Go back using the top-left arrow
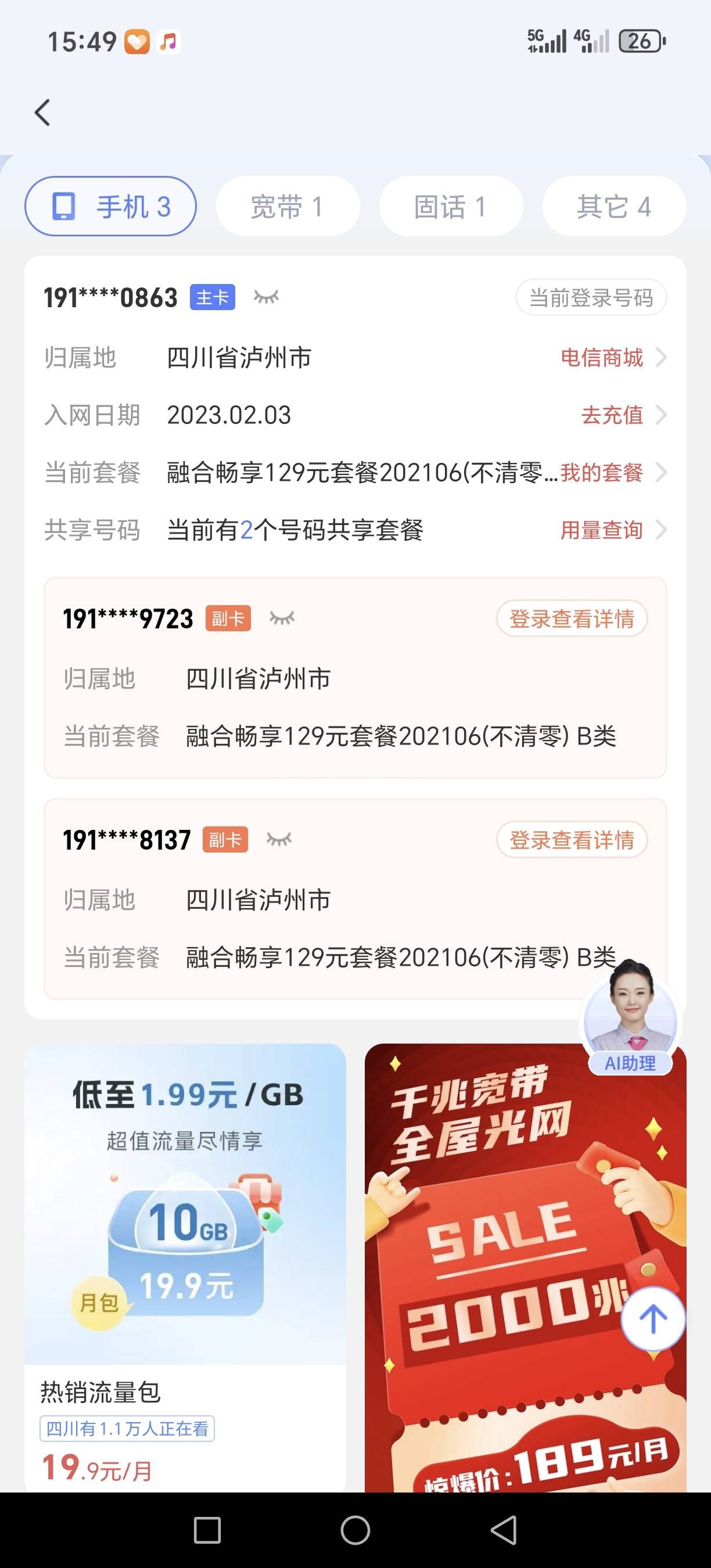 point(42,113)
